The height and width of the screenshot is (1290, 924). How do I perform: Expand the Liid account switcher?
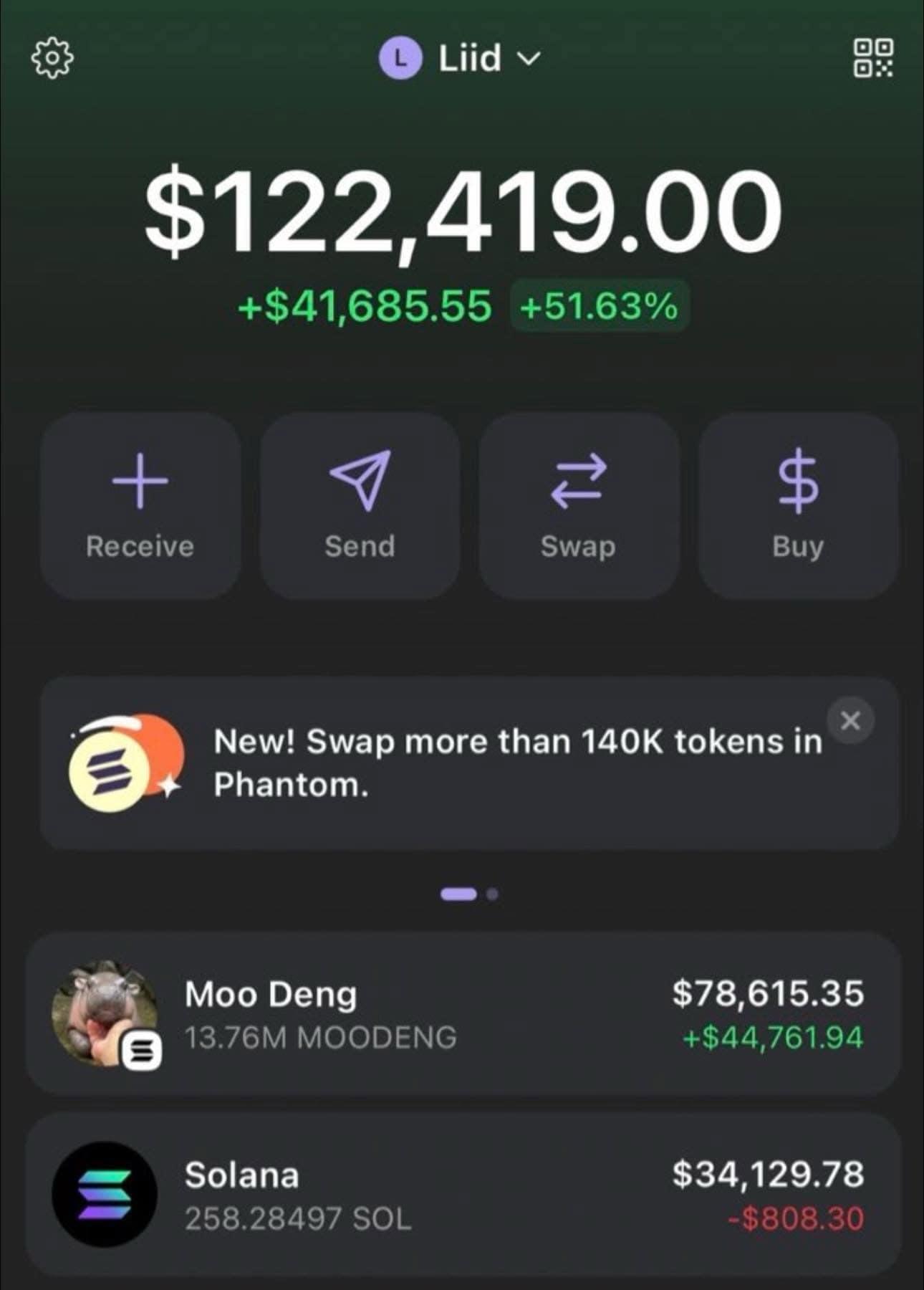(x=461, y=58)
